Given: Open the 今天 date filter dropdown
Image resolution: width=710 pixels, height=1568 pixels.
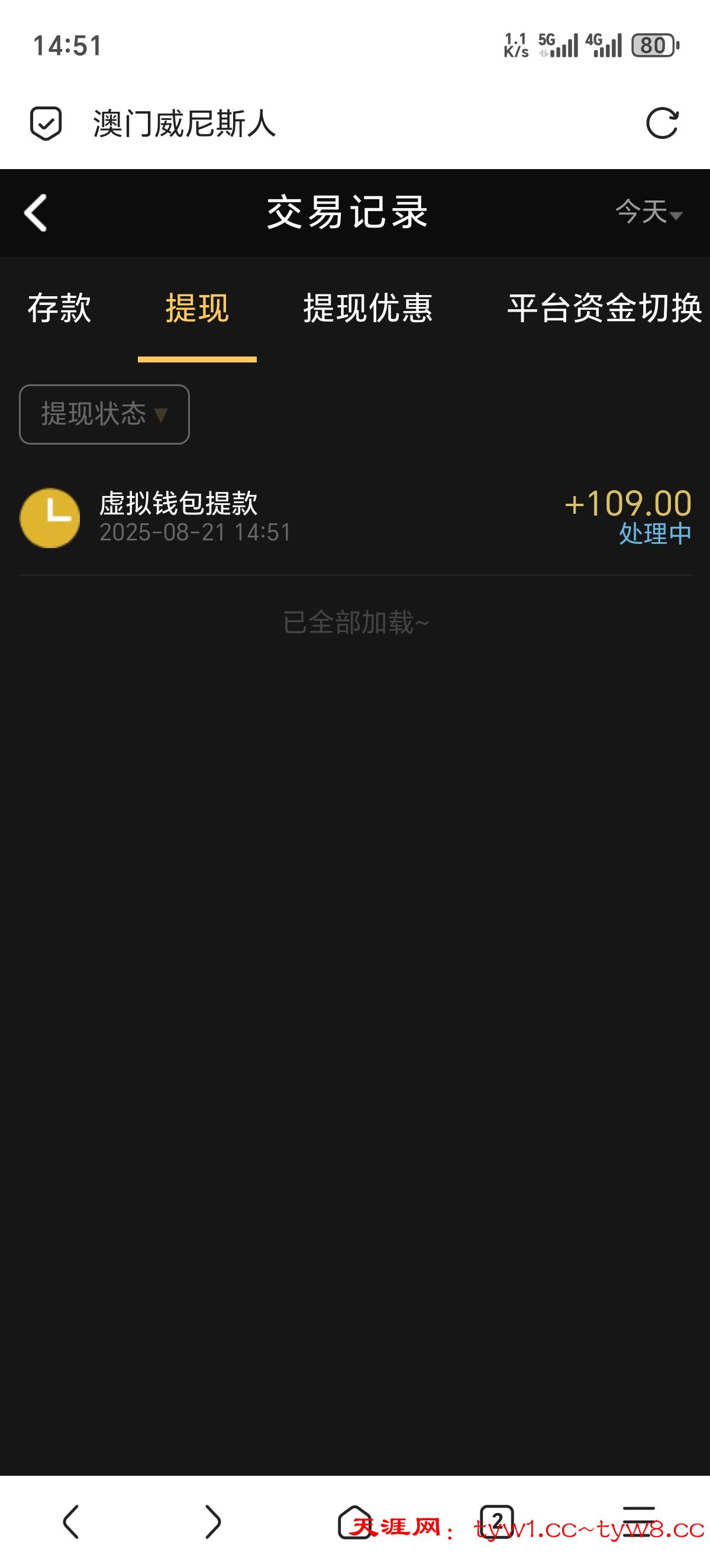Looking at the screenshot, I should (648, 212).
